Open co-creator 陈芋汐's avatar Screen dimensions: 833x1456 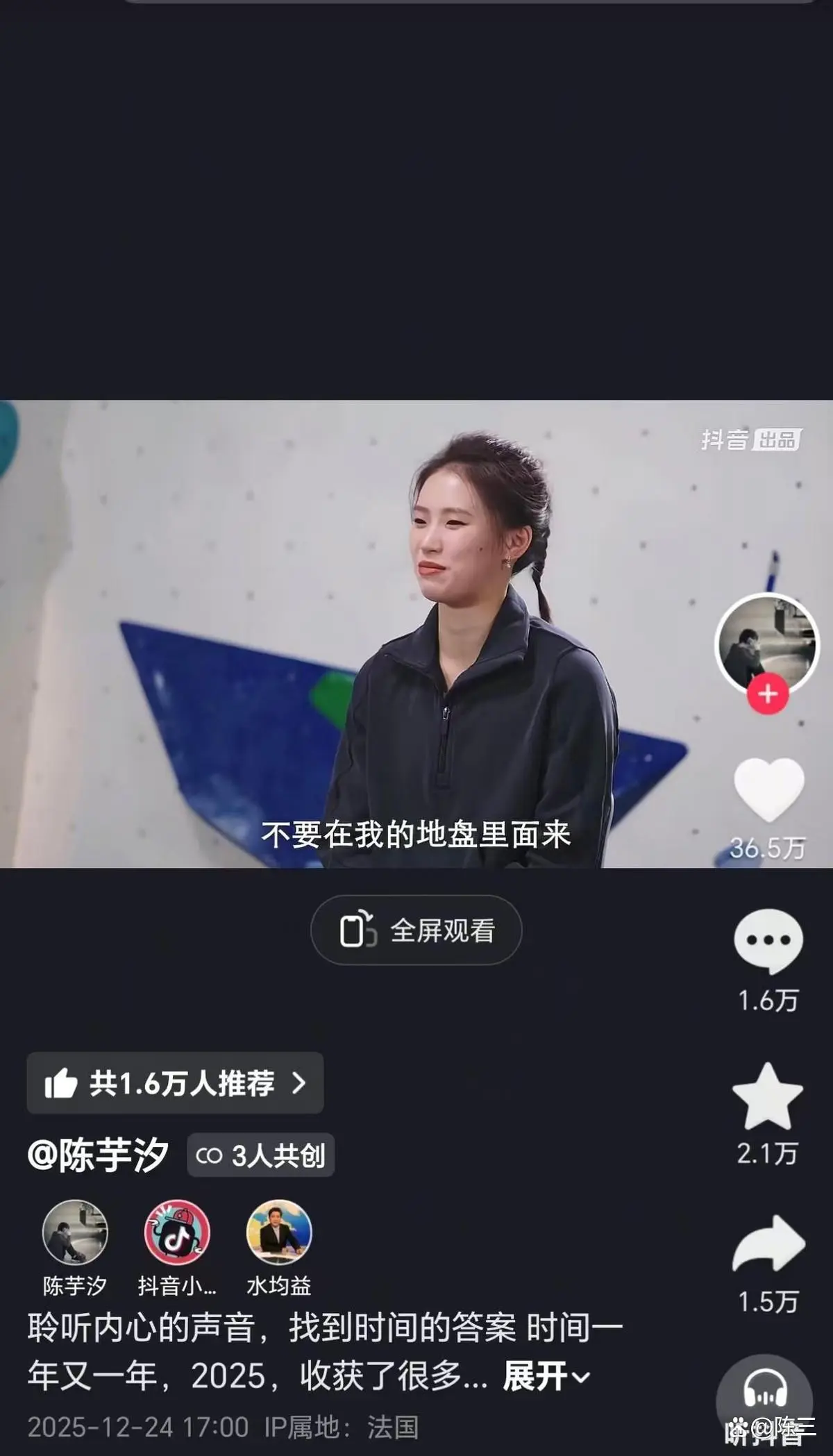[x=75, y=1232]
